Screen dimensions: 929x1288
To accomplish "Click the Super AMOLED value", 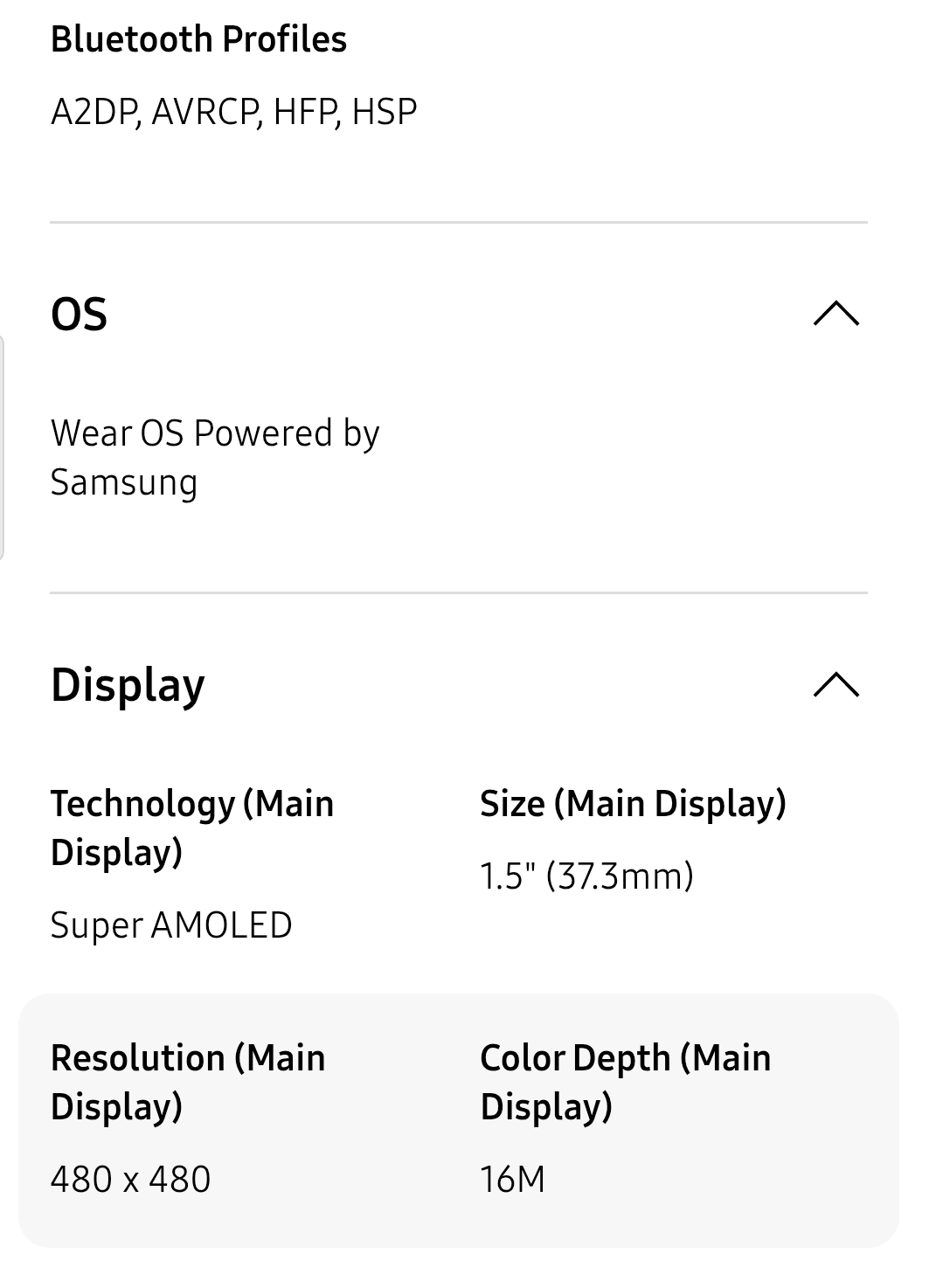I will pos(171,924).
